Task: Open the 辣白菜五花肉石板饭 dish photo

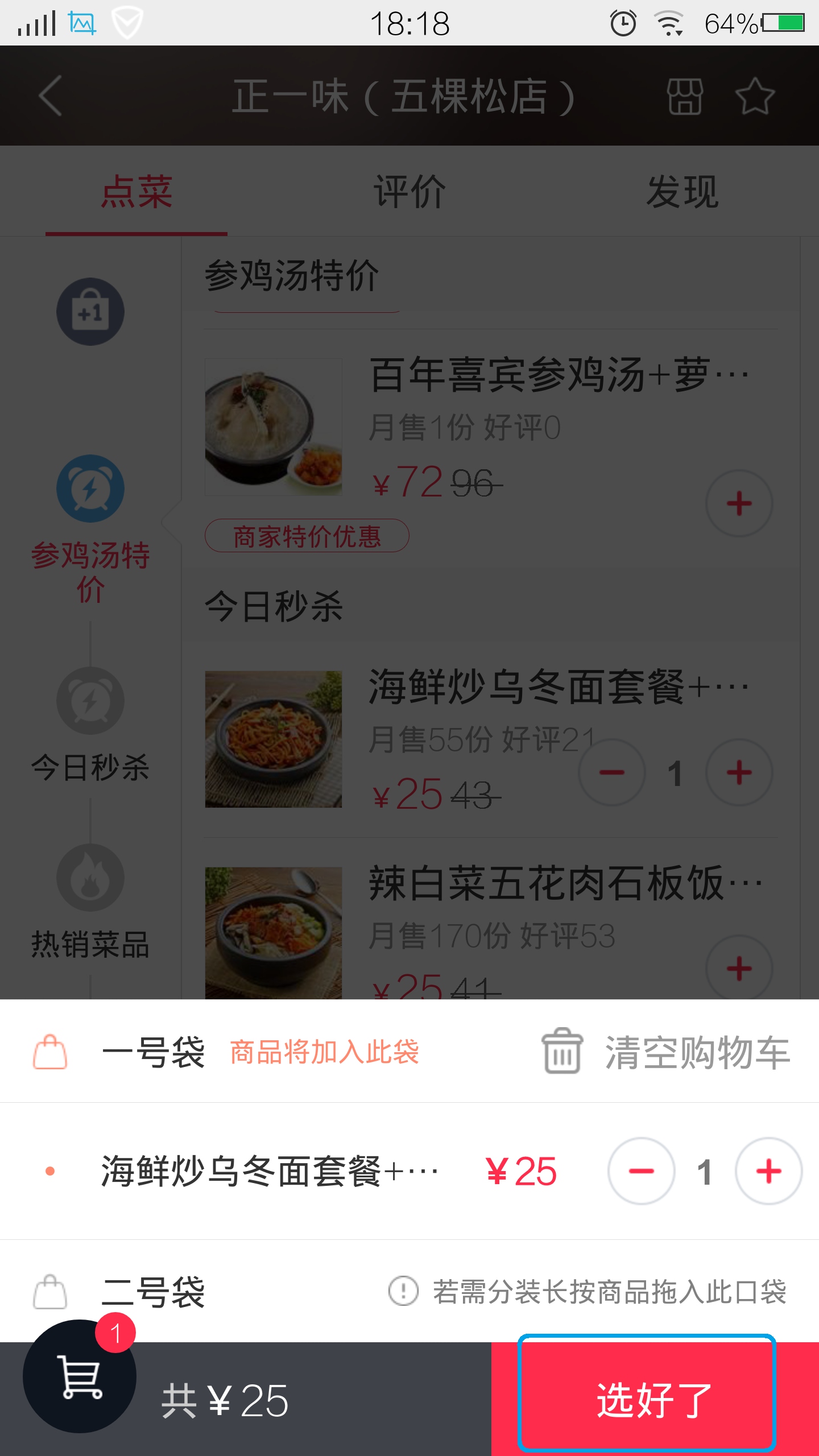Action: click(x=273, y=933)
